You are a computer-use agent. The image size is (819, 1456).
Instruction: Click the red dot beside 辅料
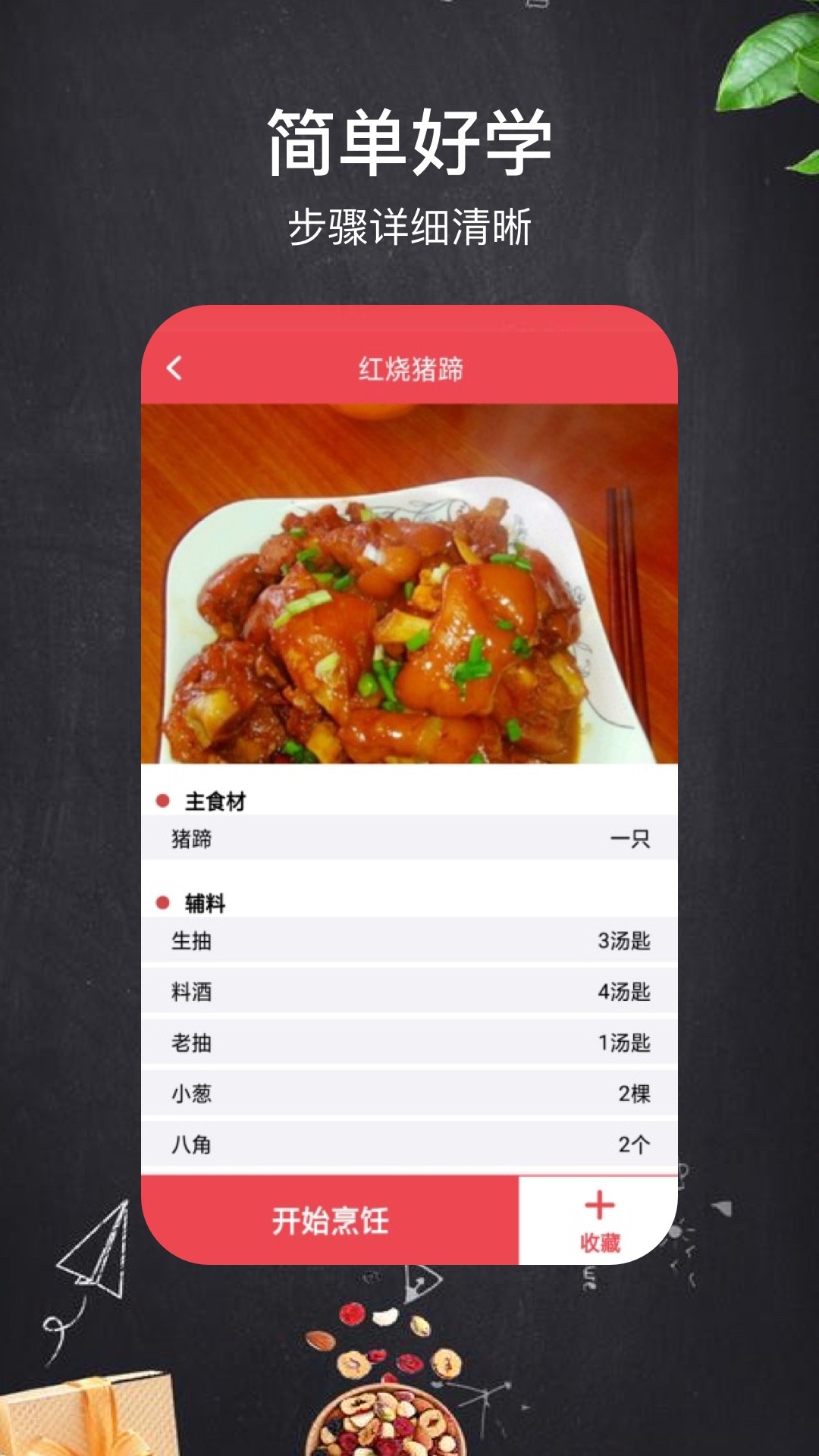point(161,902)
